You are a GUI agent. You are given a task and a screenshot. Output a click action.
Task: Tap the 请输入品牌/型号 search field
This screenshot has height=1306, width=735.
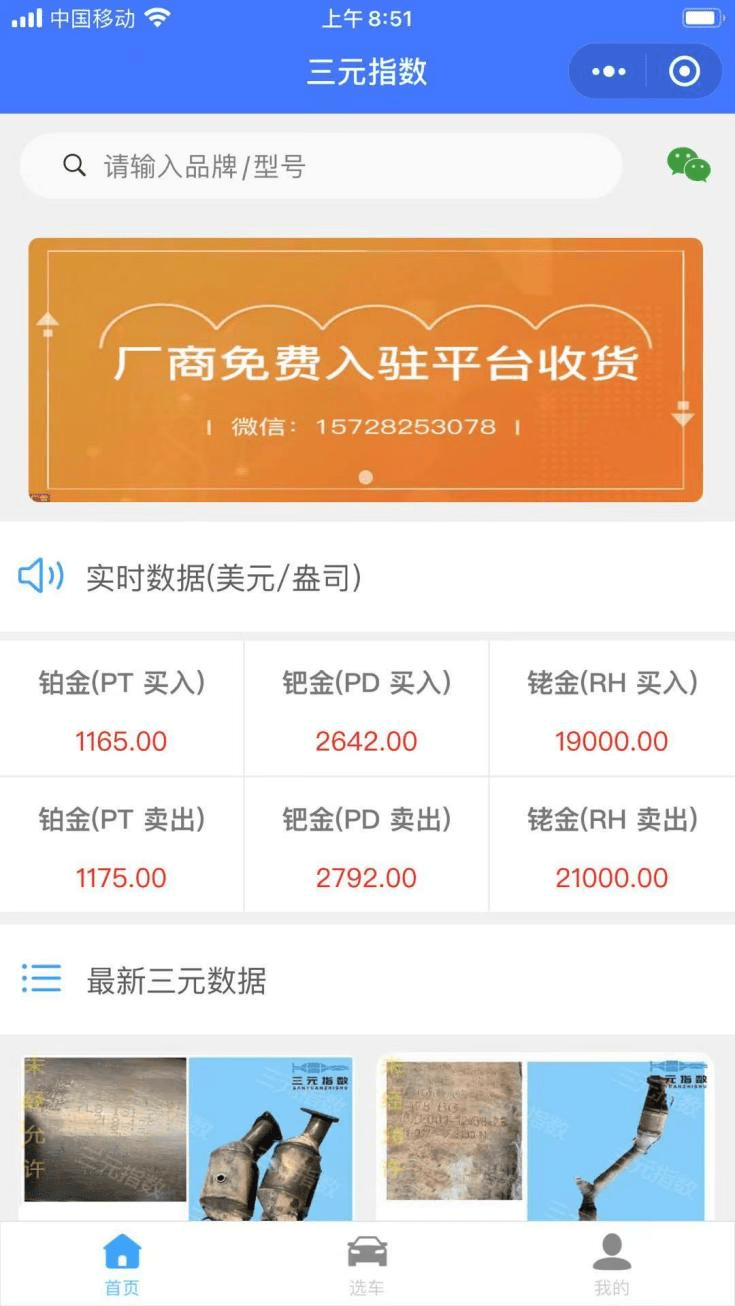click(320, 164)
